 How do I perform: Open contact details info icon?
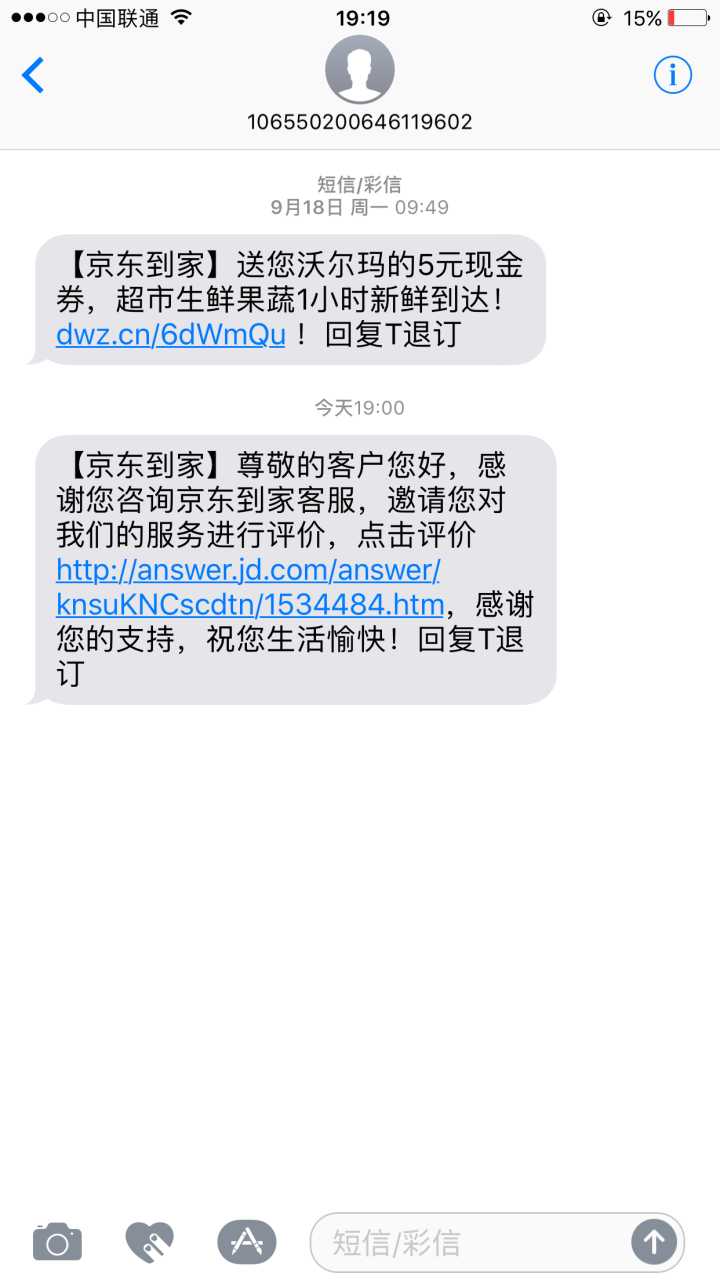(672, 75)
